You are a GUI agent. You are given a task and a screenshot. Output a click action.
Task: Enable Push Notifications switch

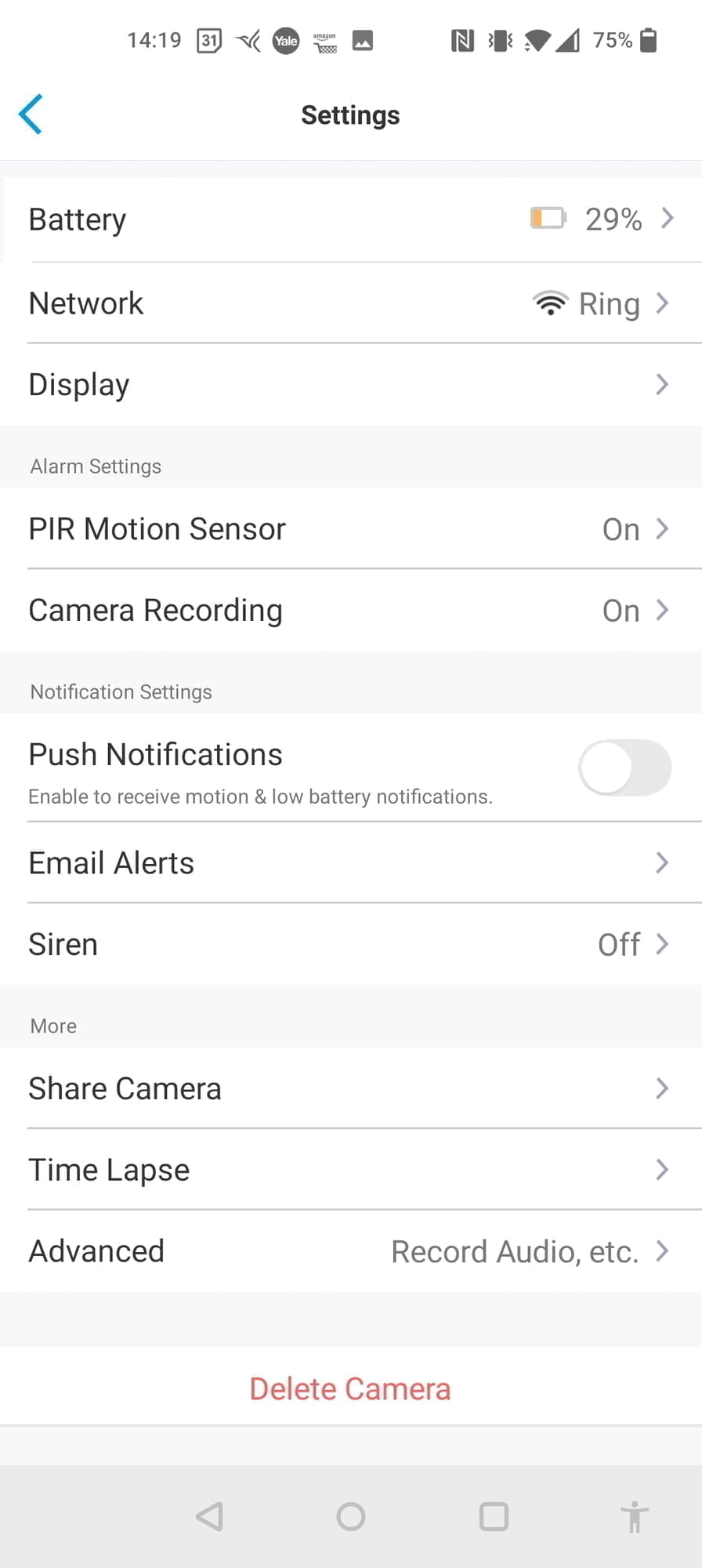[624, 768]
